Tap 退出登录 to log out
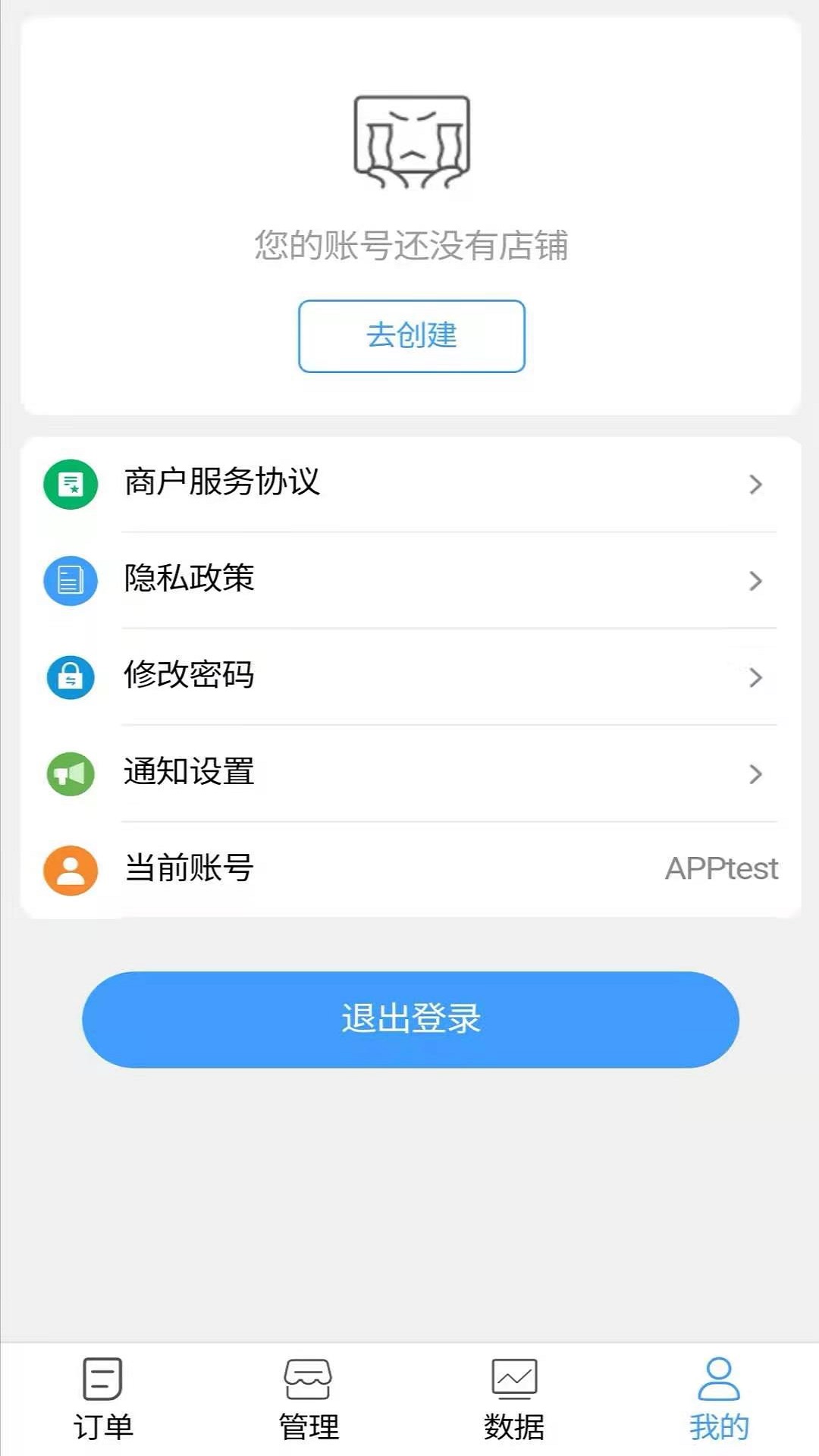The width and height of the screenshot is (819, 1456). point(410,1019)
